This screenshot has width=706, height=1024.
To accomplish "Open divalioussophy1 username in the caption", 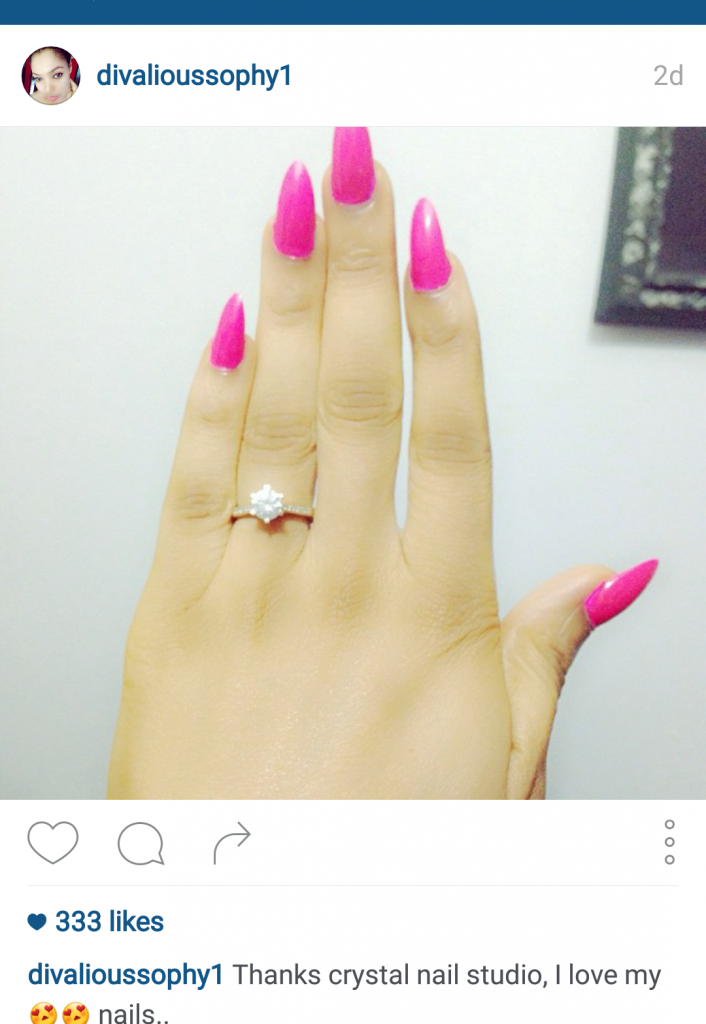I will 126,976.
